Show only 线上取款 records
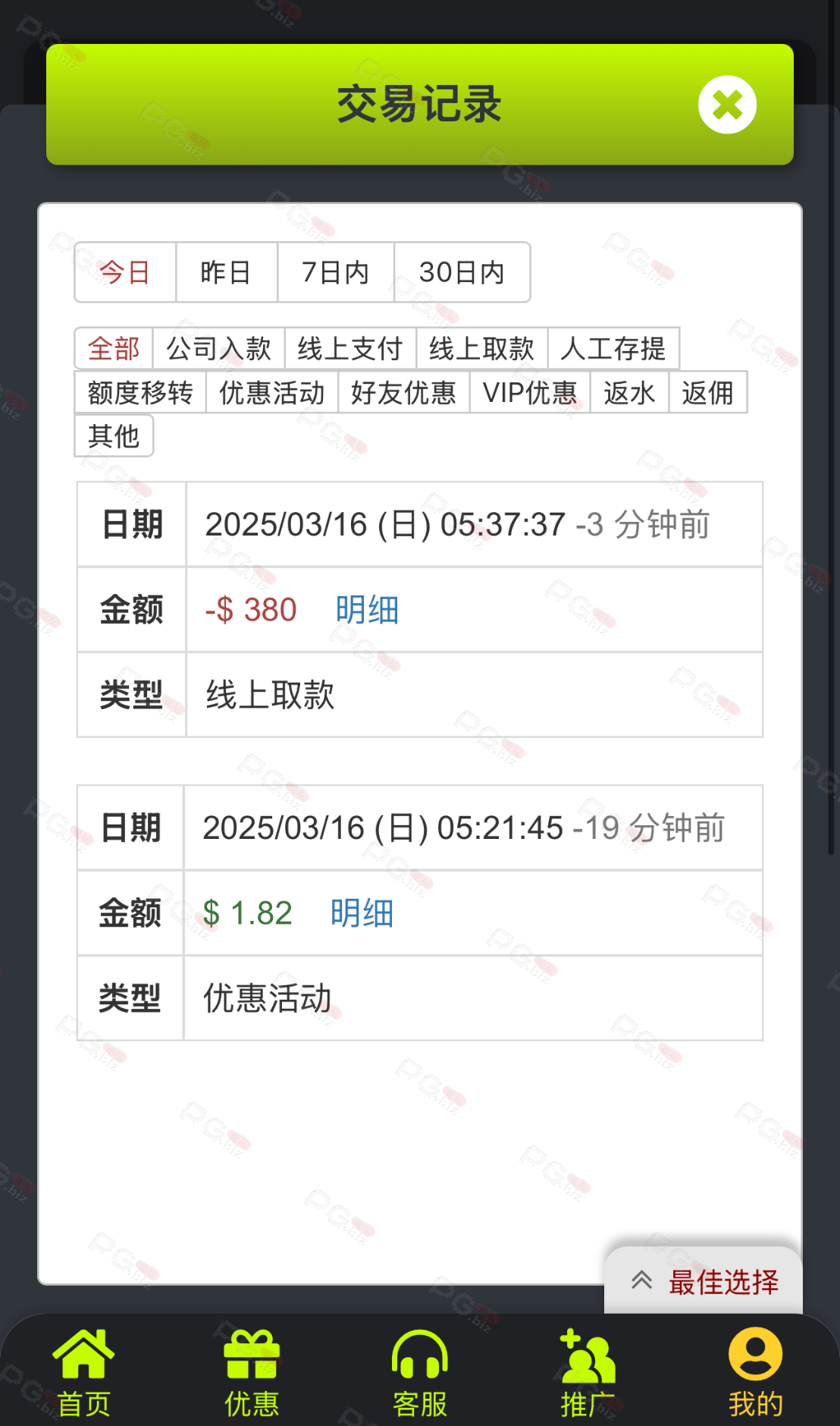The image size is (840, 1426). tap(481, 349)
